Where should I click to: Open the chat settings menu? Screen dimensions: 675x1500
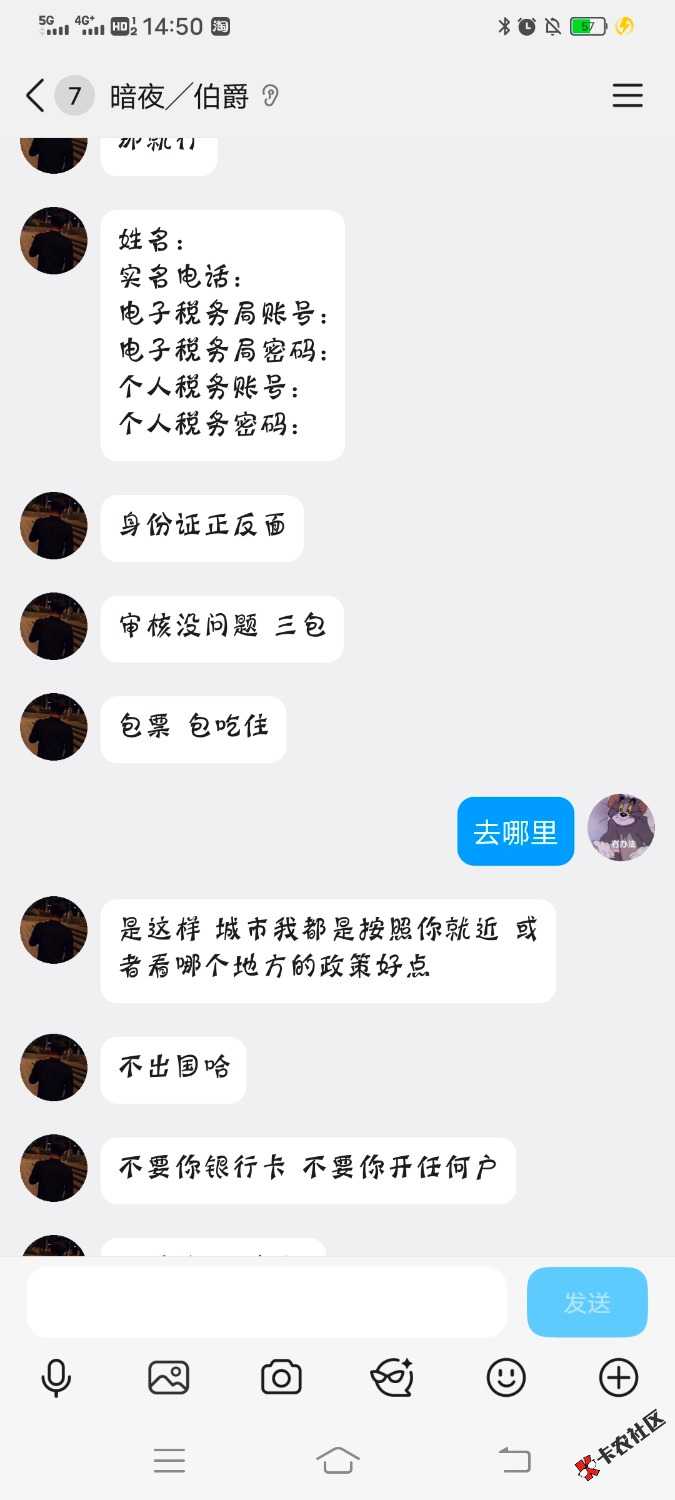(x=627, y=95)
